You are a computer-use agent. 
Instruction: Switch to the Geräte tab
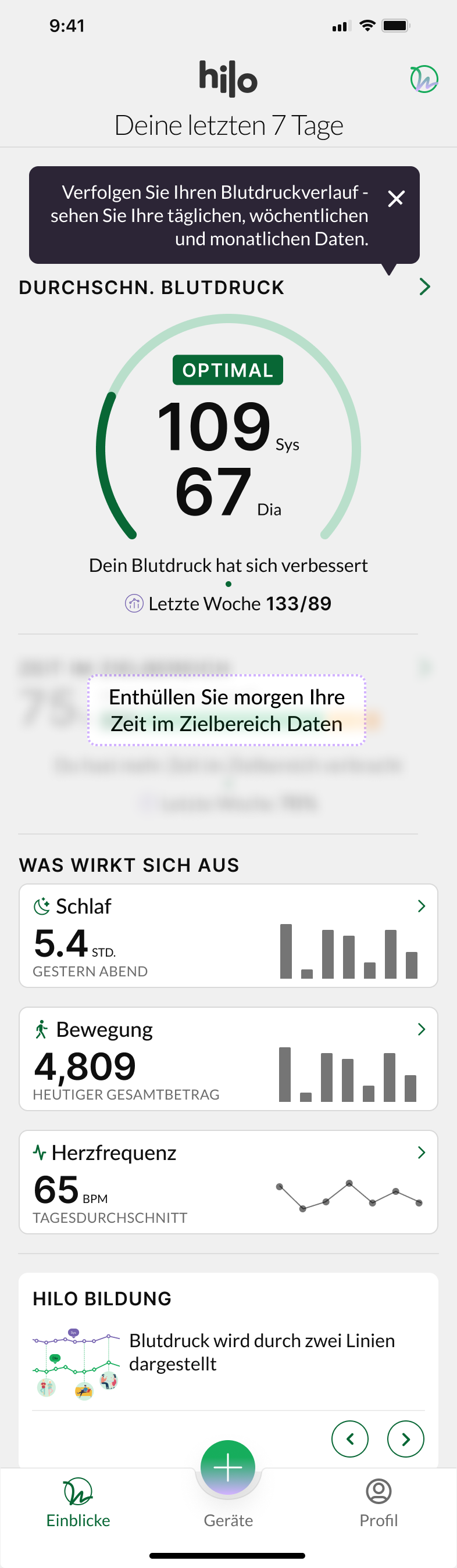(228, 1520)
